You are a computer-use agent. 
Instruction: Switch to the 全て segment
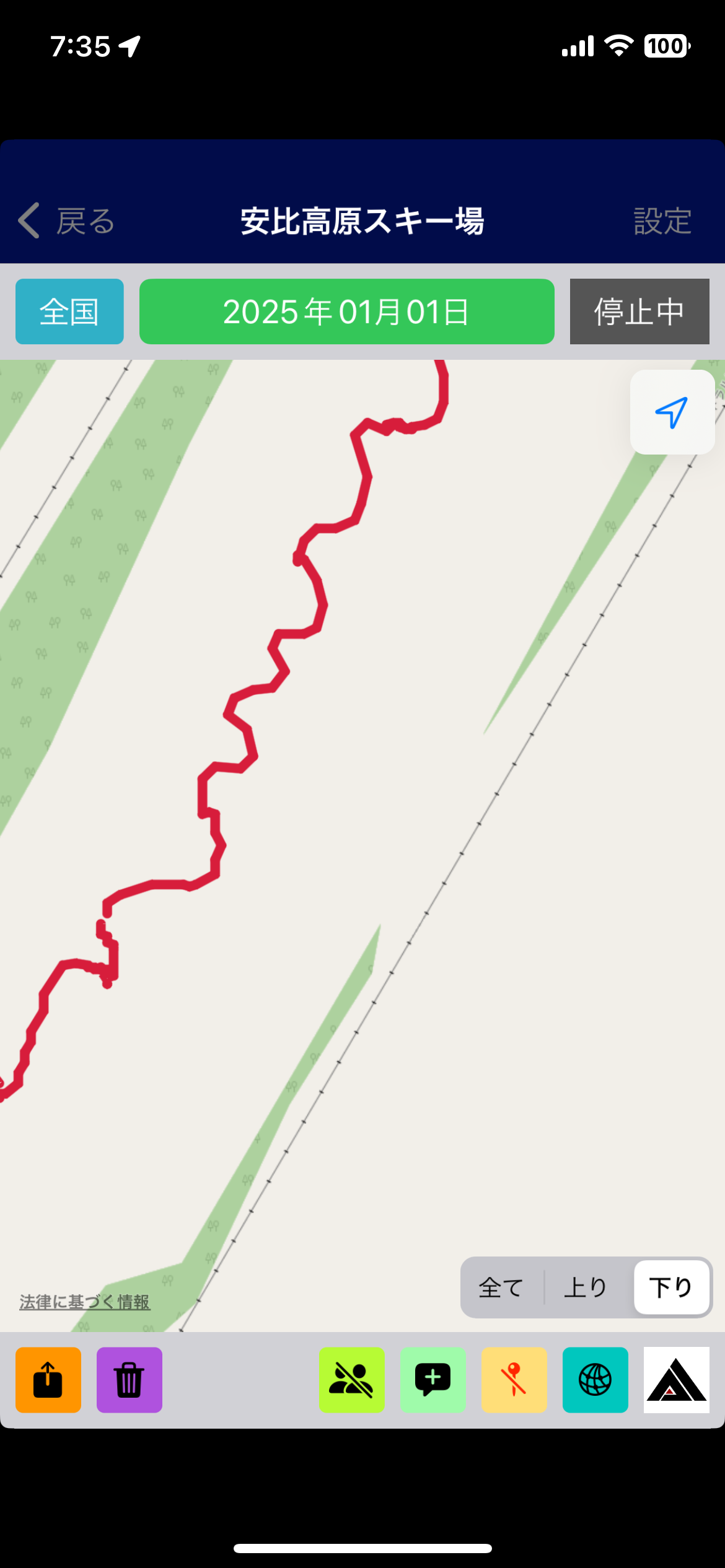pyautogui.click(x=501, y=1288)
